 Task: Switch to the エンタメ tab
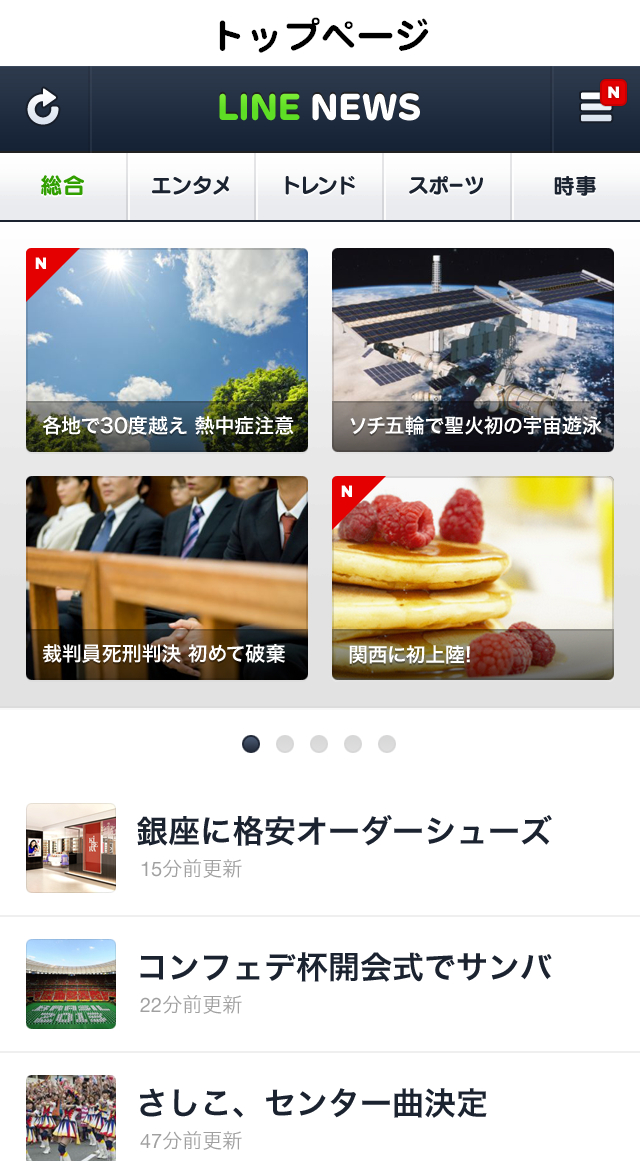pos(191,186)
